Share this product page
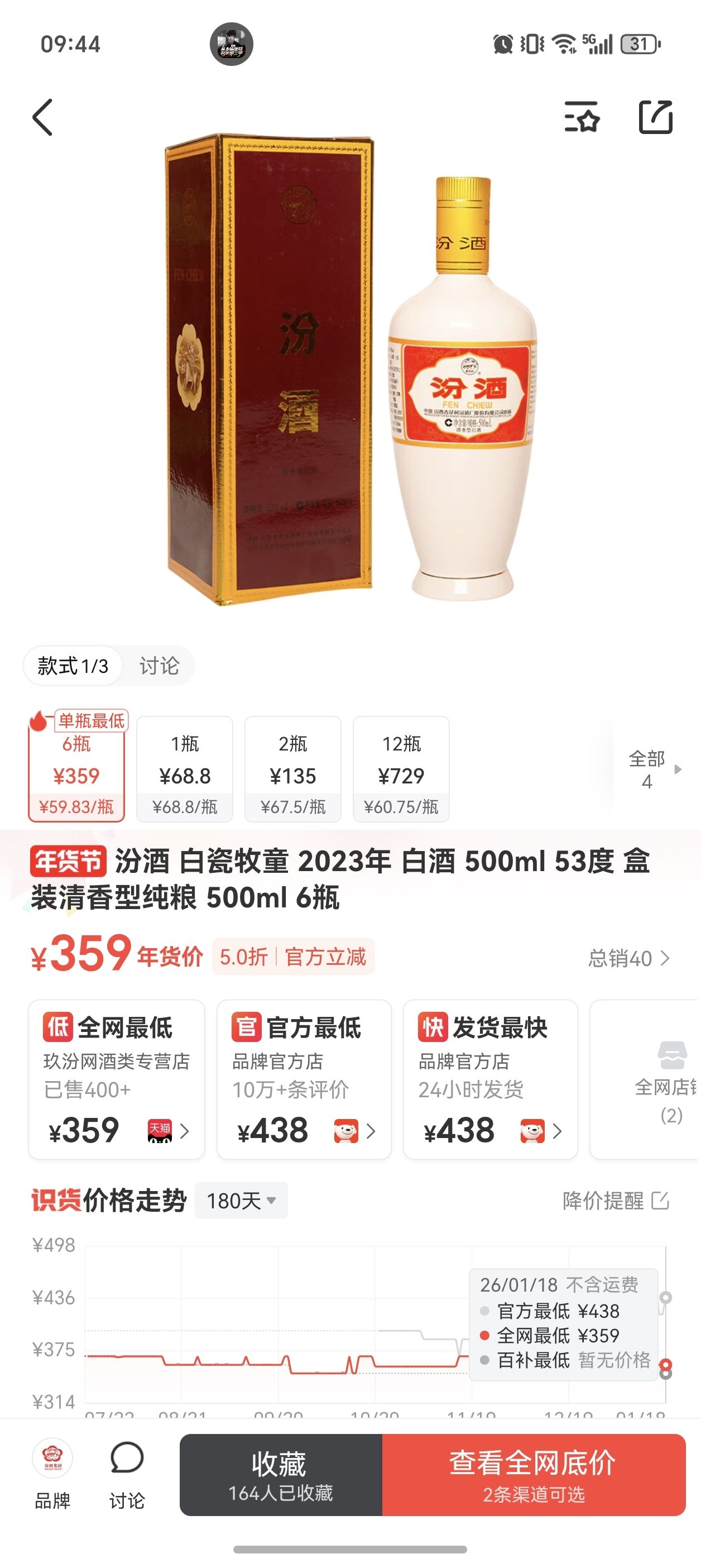This screenshot has height=1568, width=701. tap(655, 117)
